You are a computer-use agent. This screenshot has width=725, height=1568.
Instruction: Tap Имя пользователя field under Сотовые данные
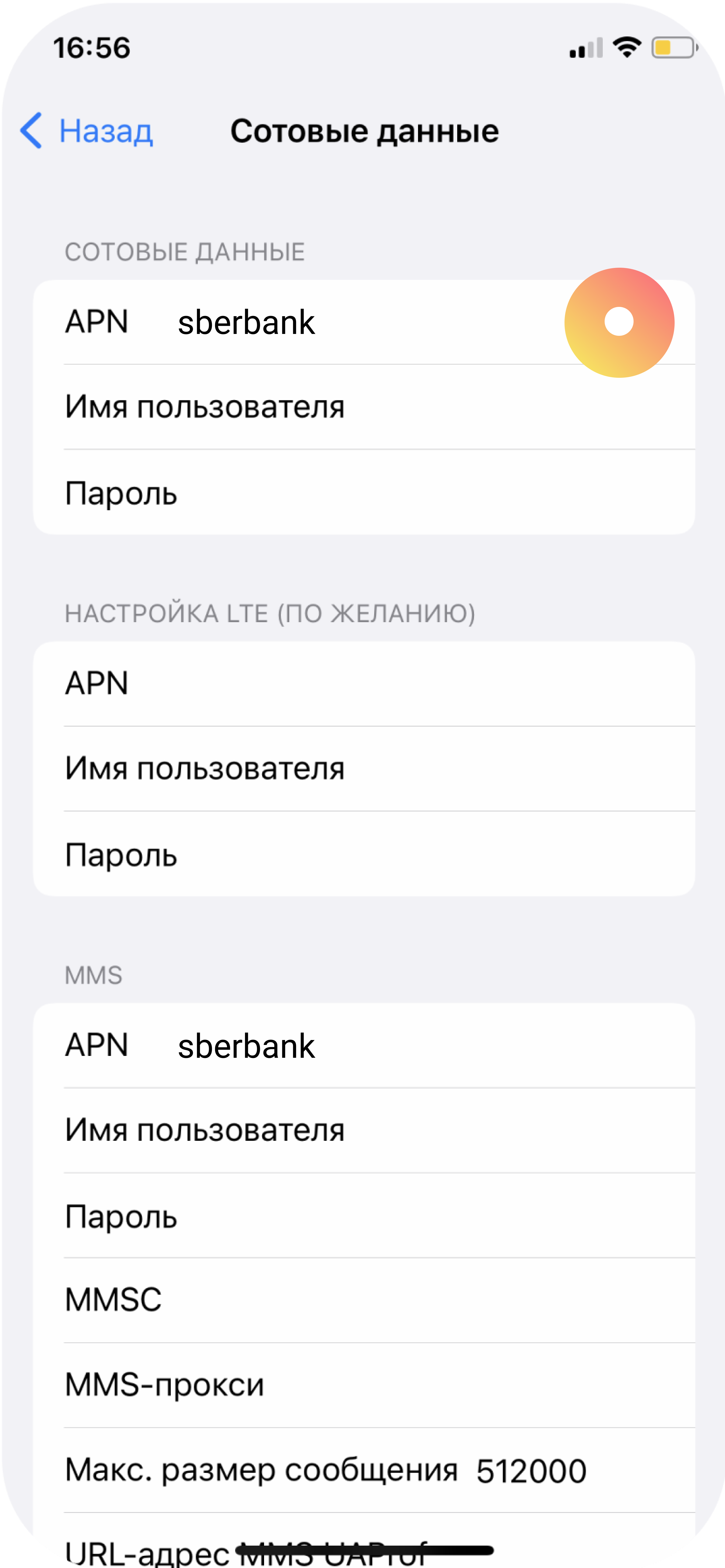(x=365, y=407)
